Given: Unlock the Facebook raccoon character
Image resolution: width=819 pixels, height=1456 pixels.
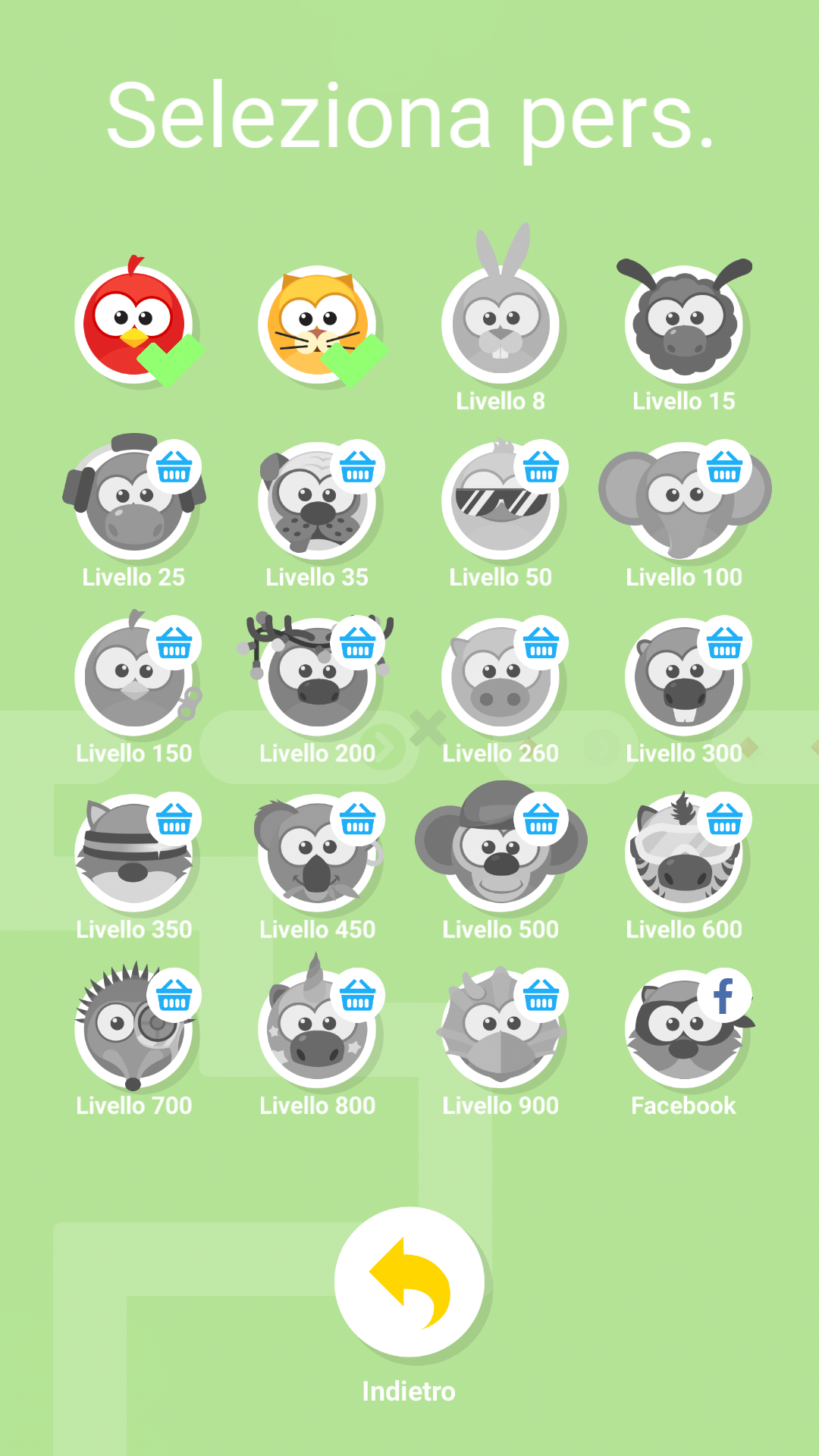Looking at the screenshot, I should (683, 1028).
